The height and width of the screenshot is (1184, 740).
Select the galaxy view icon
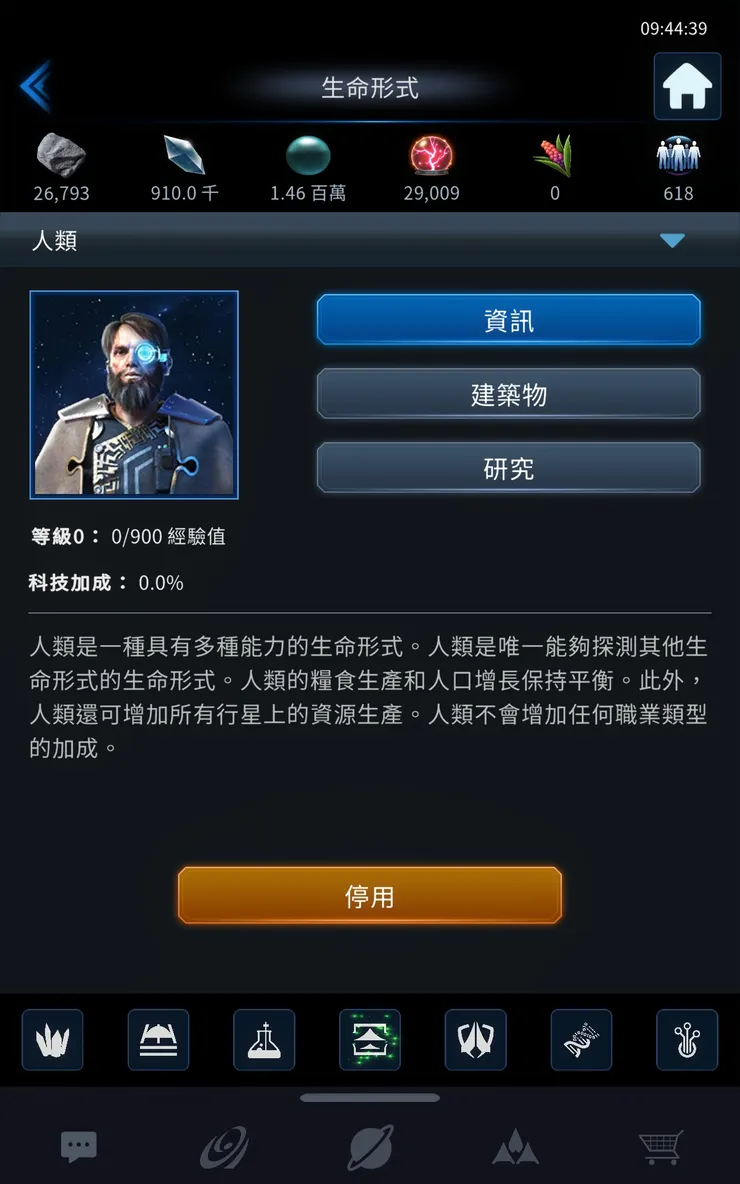[x=225, y=1146]
